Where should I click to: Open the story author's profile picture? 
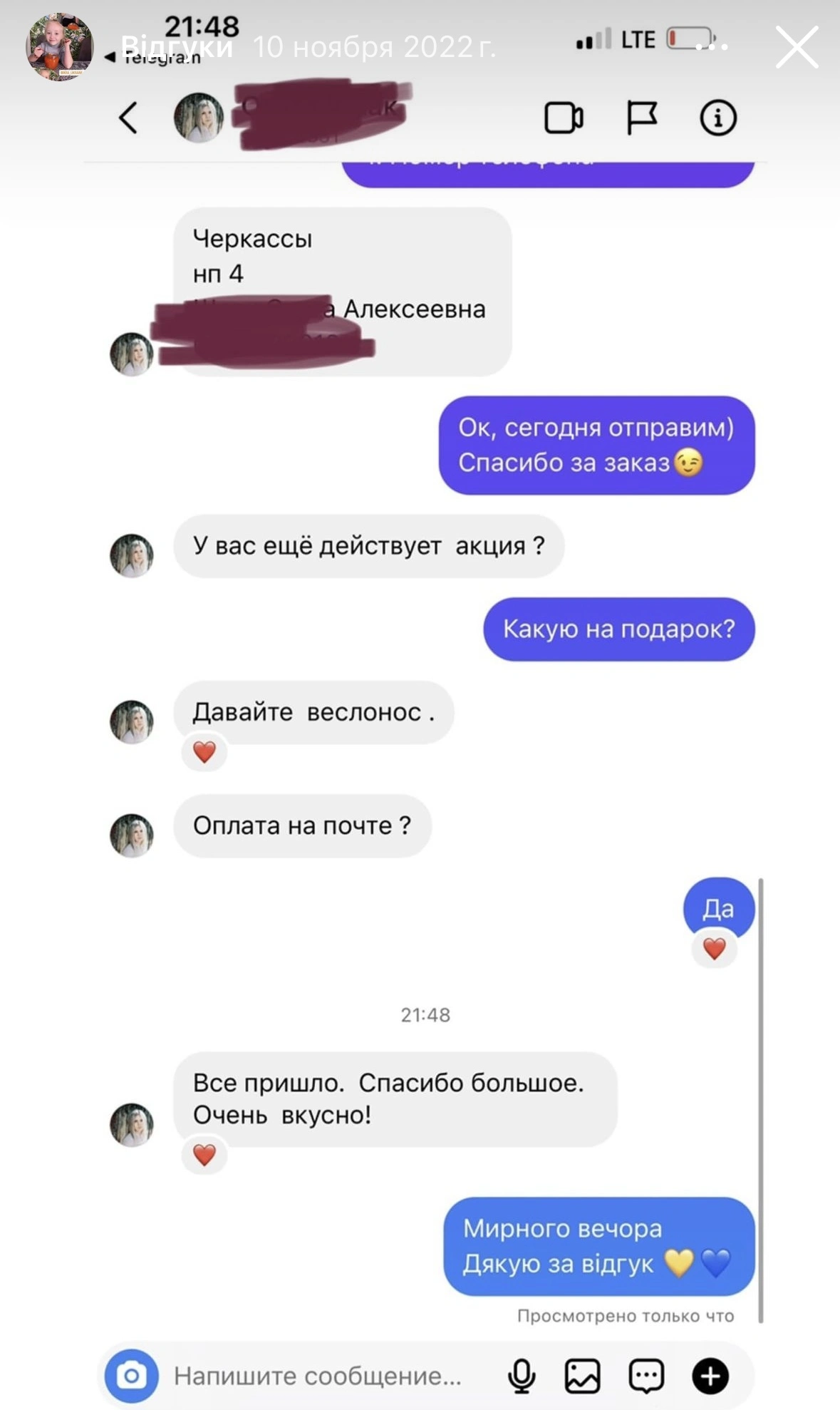pyautogui.click(x=60, y=47)
